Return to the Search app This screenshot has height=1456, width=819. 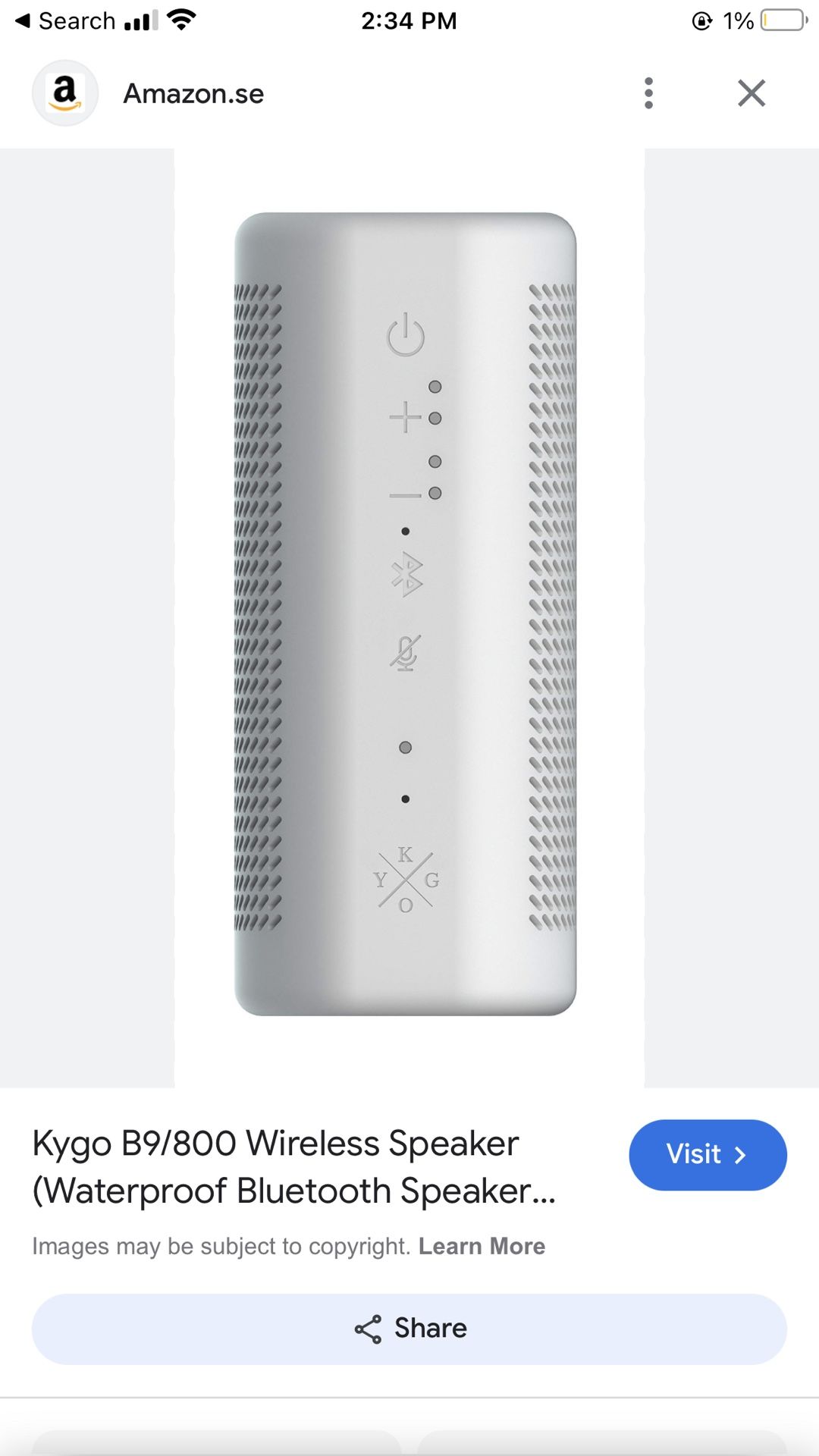click(65, 20)
